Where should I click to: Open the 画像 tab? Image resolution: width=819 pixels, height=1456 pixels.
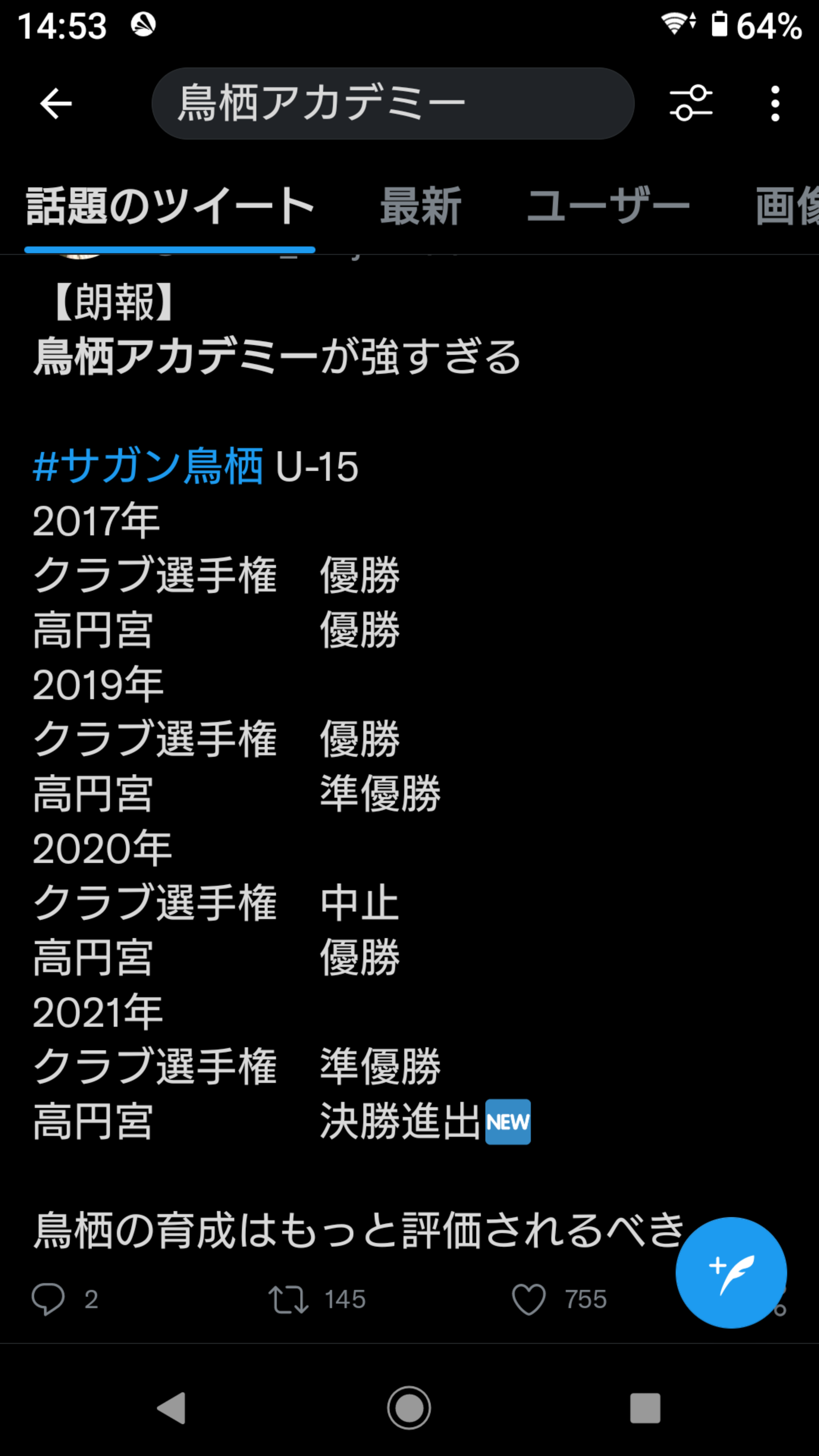[788, 206]
